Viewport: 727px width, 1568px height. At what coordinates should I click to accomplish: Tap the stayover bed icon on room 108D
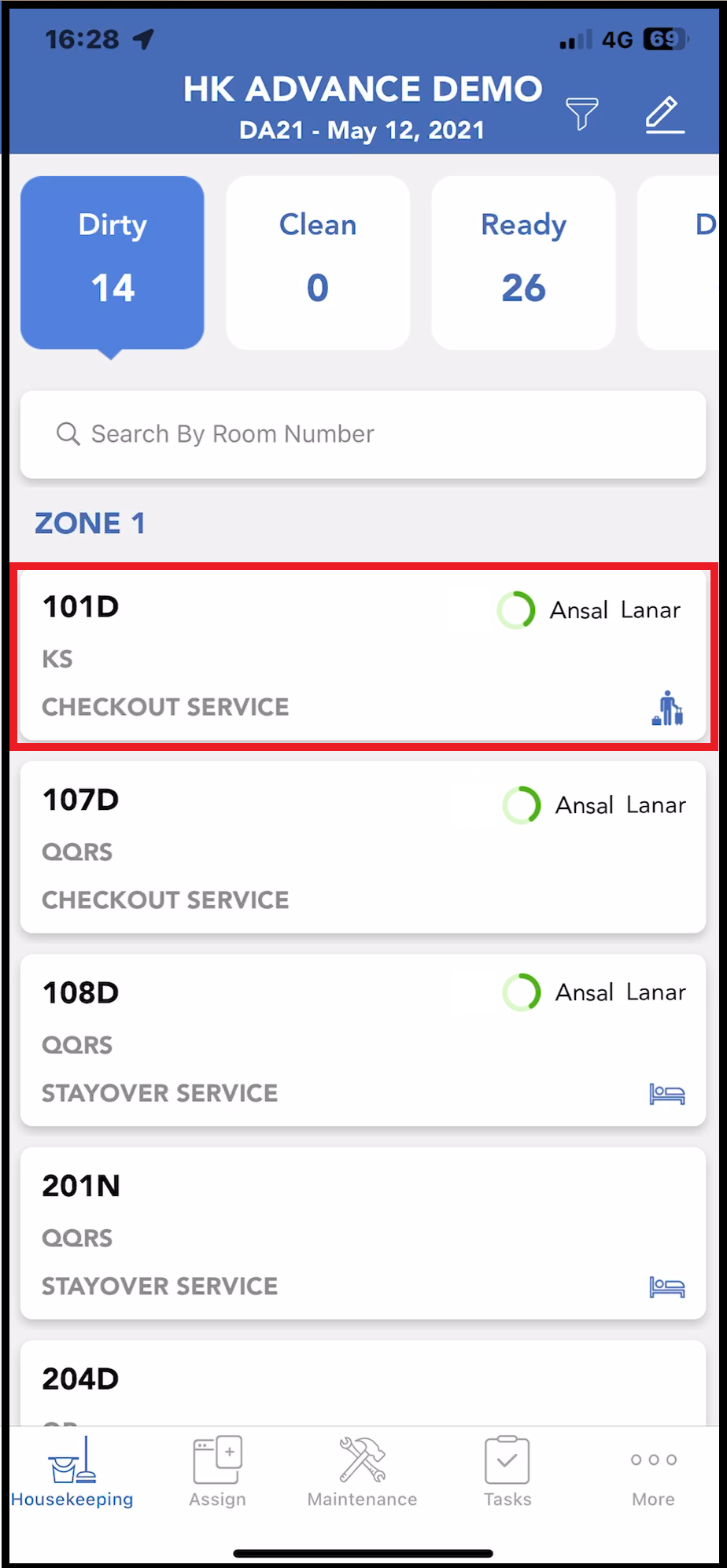pos(667,1093)
